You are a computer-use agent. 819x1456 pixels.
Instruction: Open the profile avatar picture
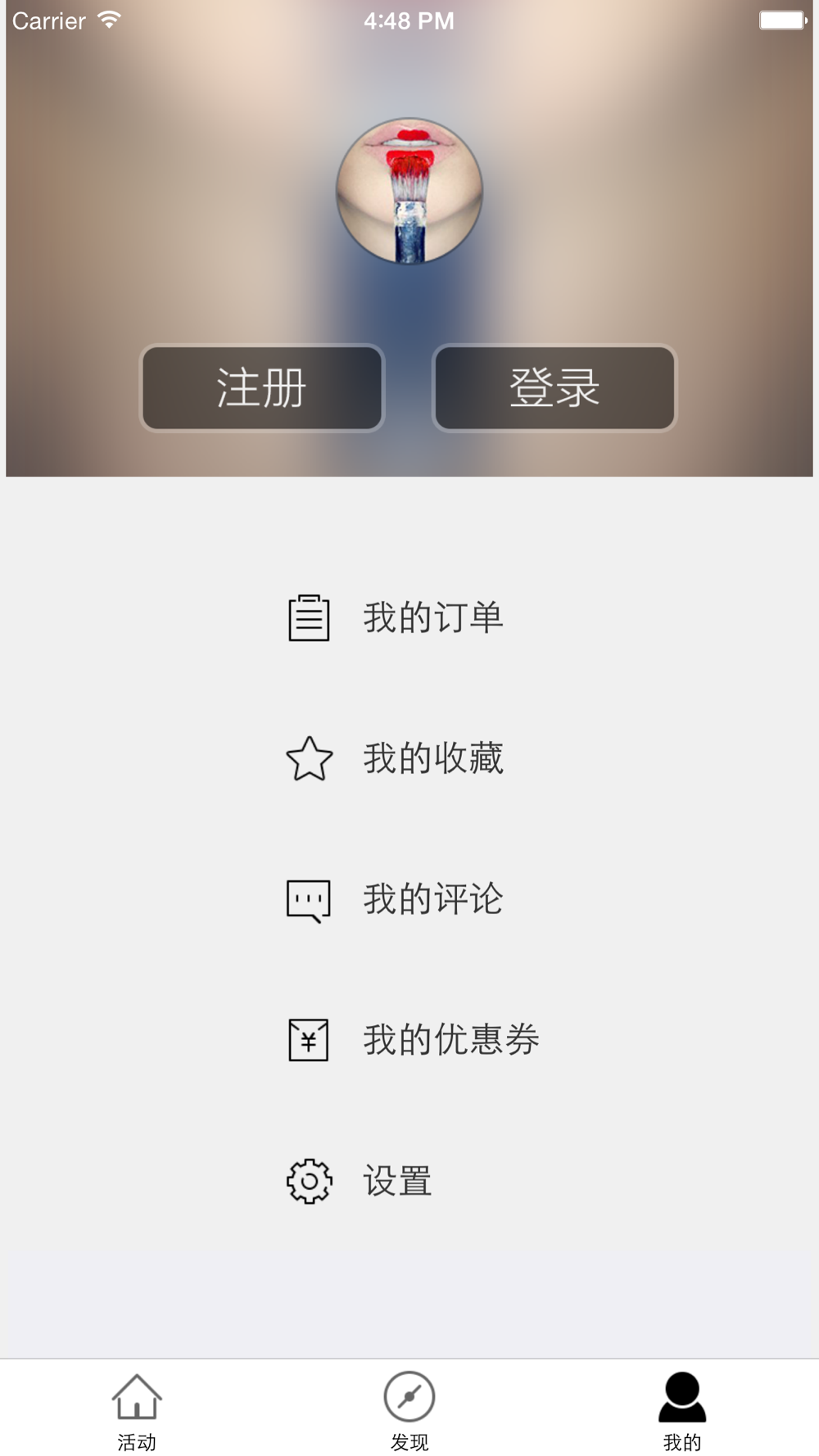[x=409, y=192]
